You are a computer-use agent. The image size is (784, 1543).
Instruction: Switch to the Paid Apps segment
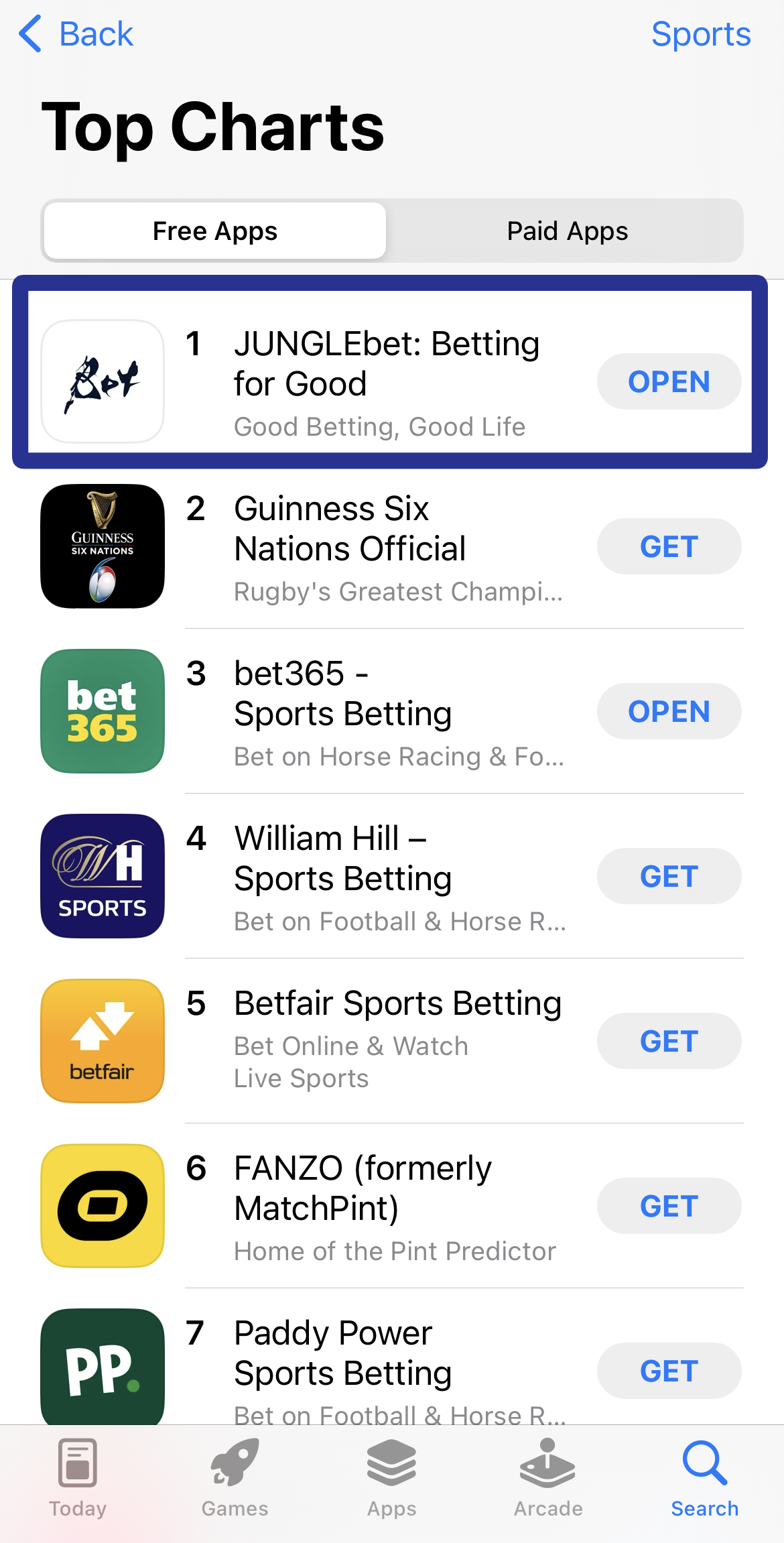coord(567,231)
